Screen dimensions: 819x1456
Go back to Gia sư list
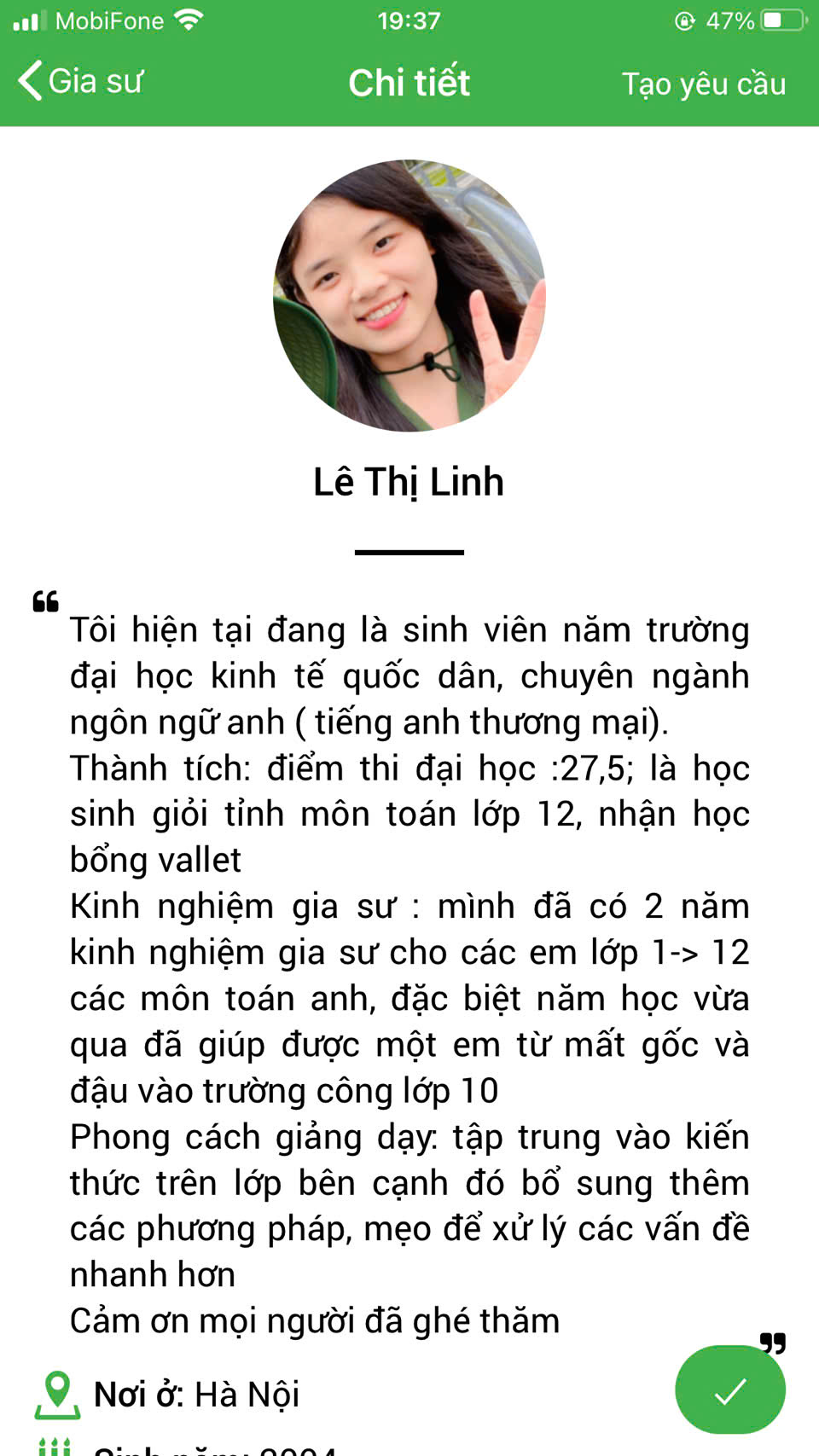[79, 82]
